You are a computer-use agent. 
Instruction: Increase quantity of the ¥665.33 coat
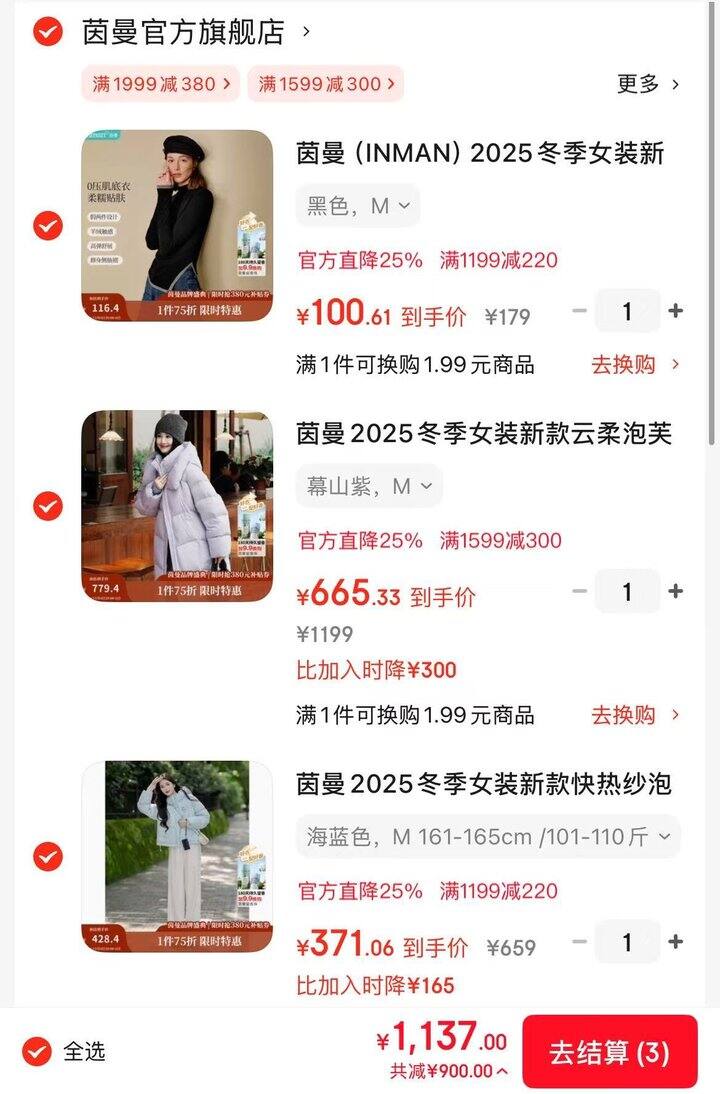pos(676,591)
